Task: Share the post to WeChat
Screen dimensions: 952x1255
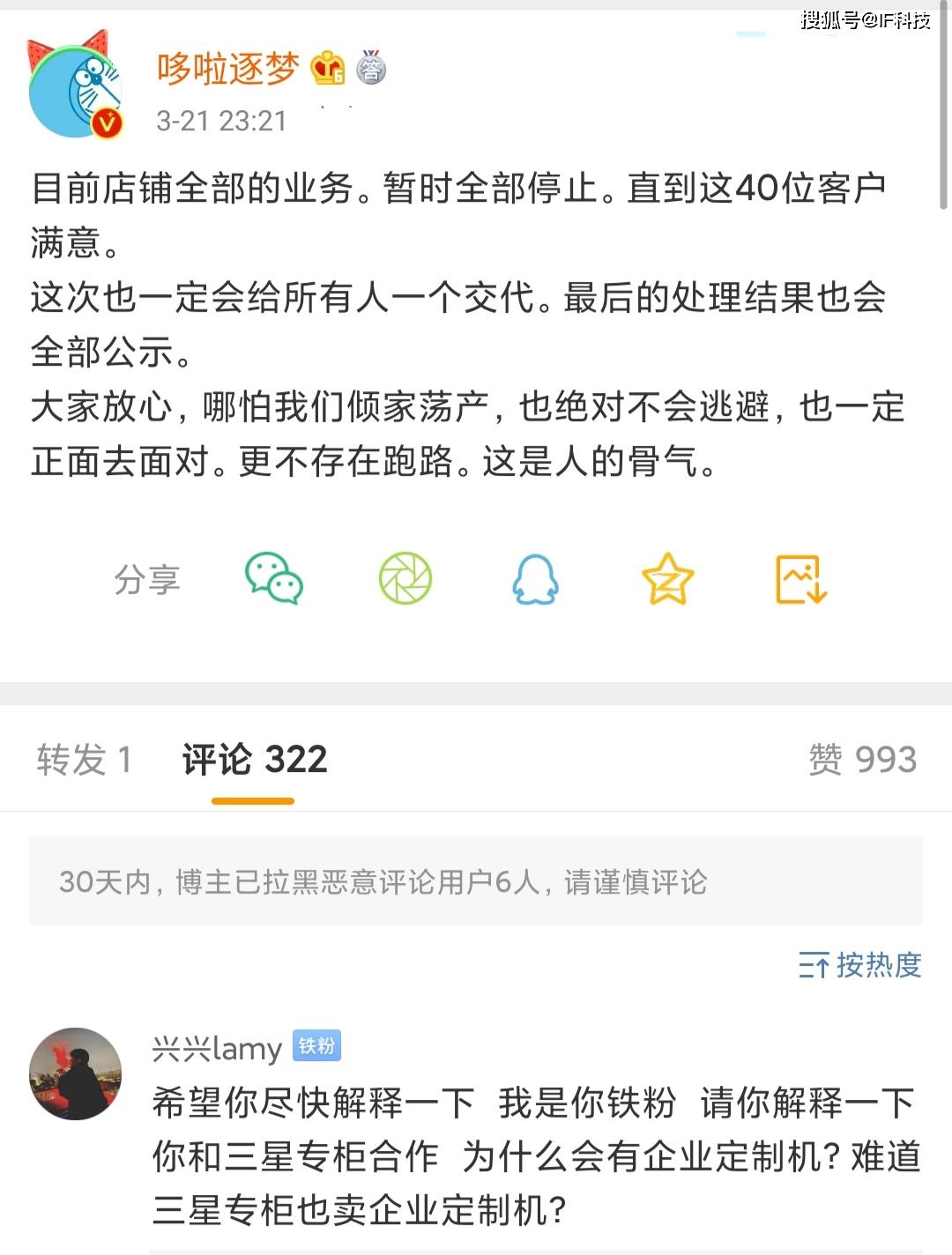Action: 273,578
